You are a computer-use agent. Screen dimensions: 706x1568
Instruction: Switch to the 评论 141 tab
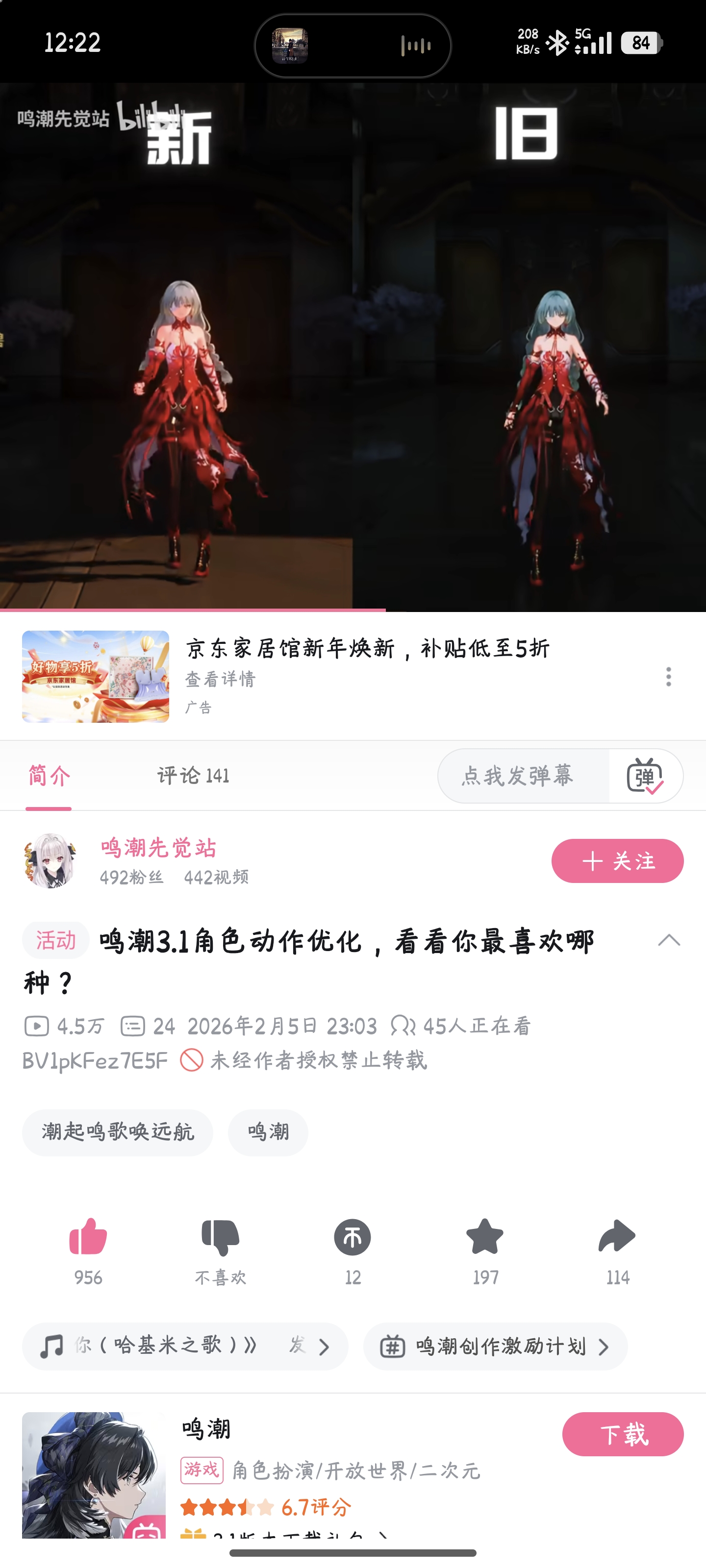click(x=193, y=776)
